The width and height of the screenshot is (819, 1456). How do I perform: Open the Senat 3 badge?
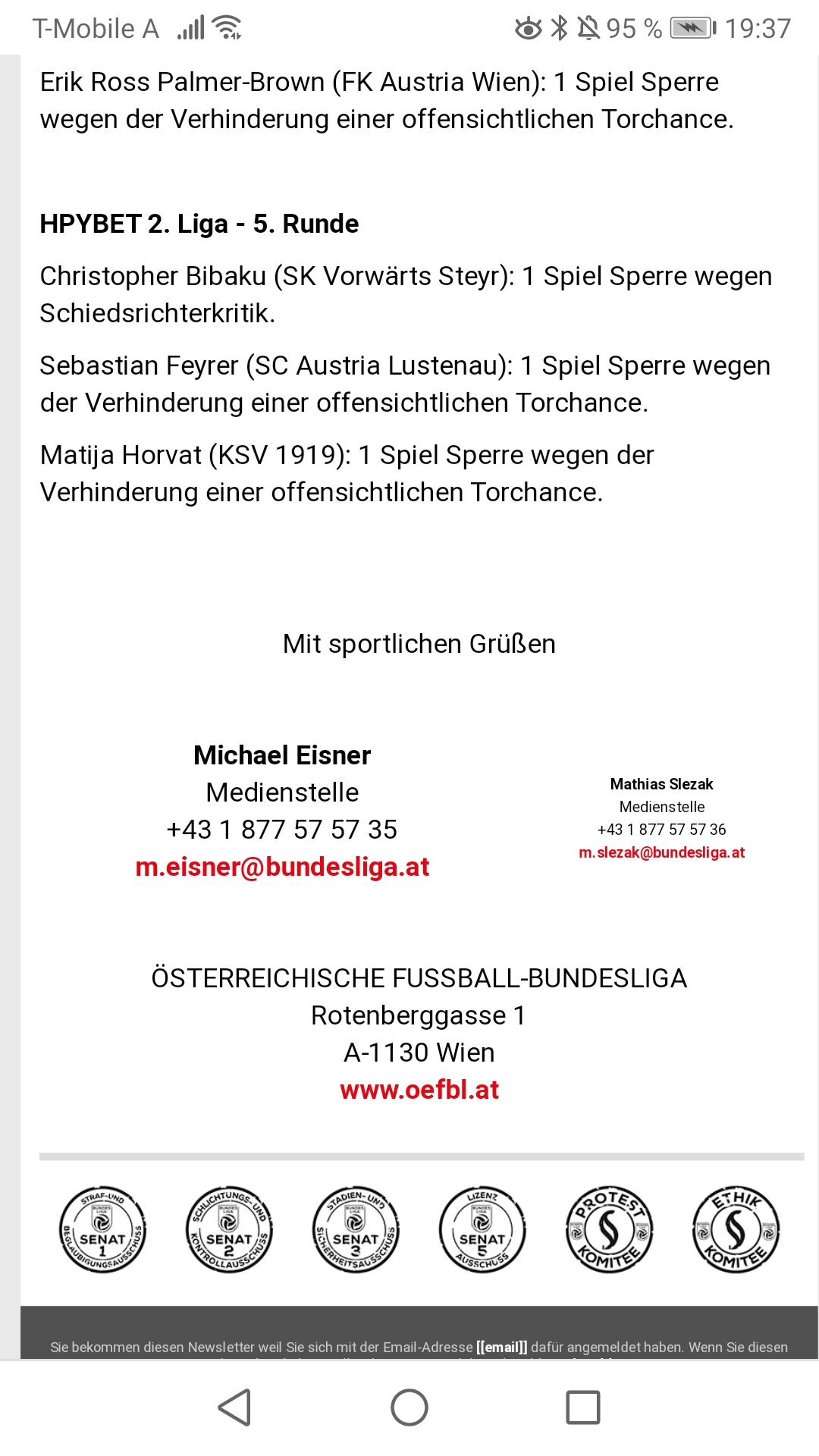tap(356, 1229)
